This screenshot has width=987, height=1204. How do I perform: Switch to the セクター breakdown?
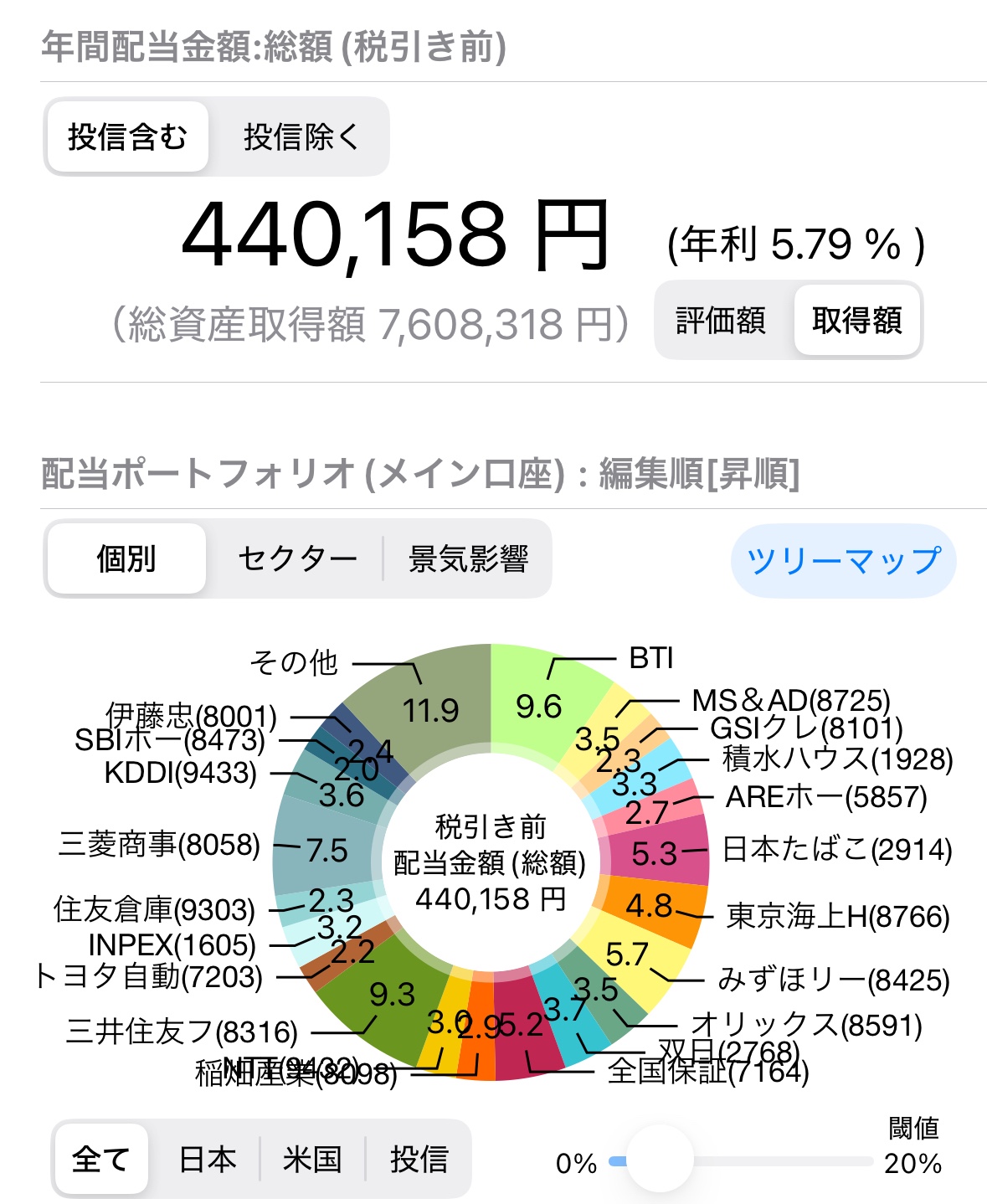click(x=297, y=558)
